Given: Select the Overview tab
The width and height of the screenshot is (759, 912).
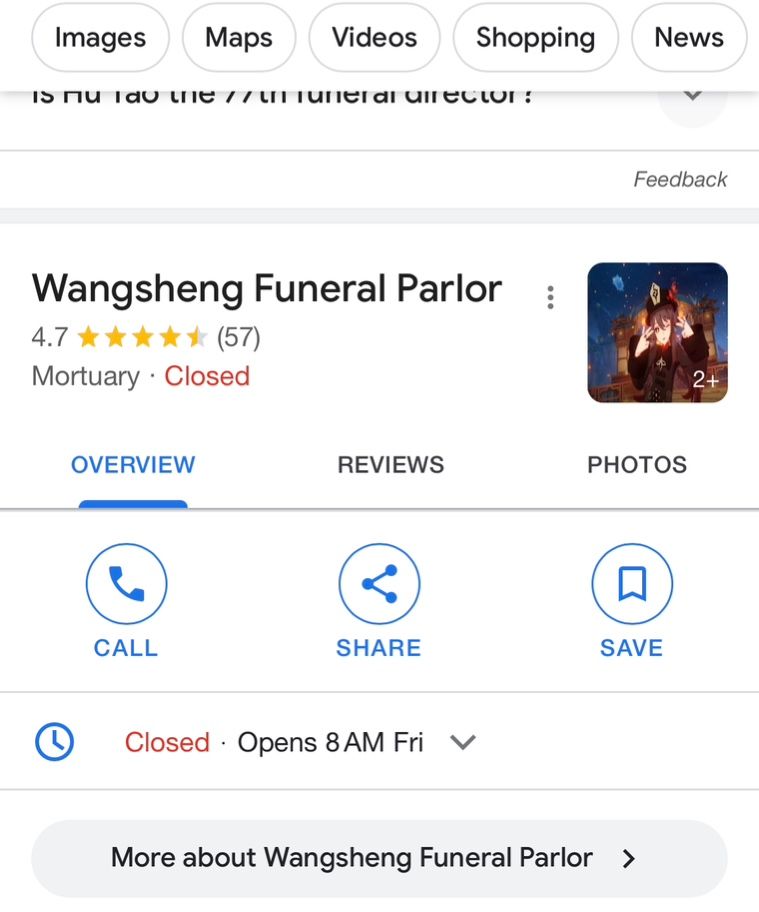Looking at the screenshot, I should 132,464.
